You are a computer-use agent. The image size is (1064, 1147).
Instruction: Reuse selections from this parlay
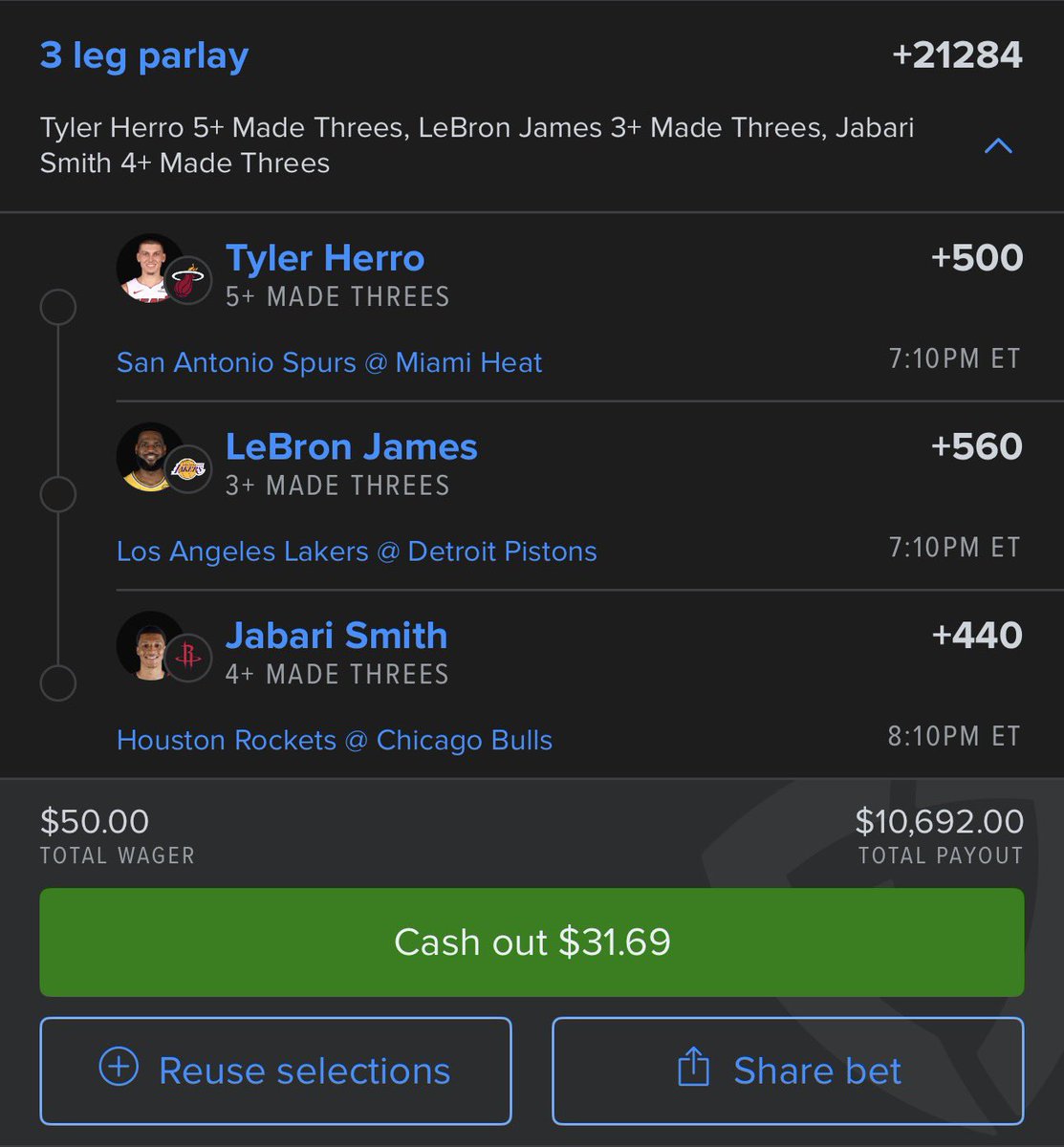tap(275, 1071)
